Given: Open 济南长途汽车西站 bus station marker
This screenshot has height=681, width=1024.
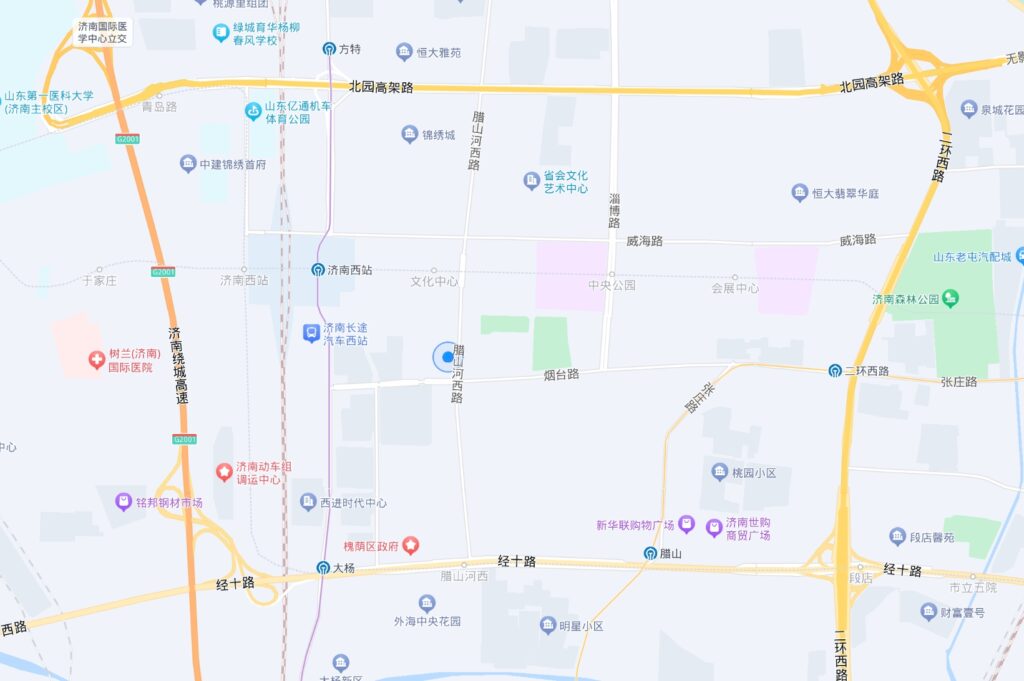Looking at the screenshot, I should (311, 333).
